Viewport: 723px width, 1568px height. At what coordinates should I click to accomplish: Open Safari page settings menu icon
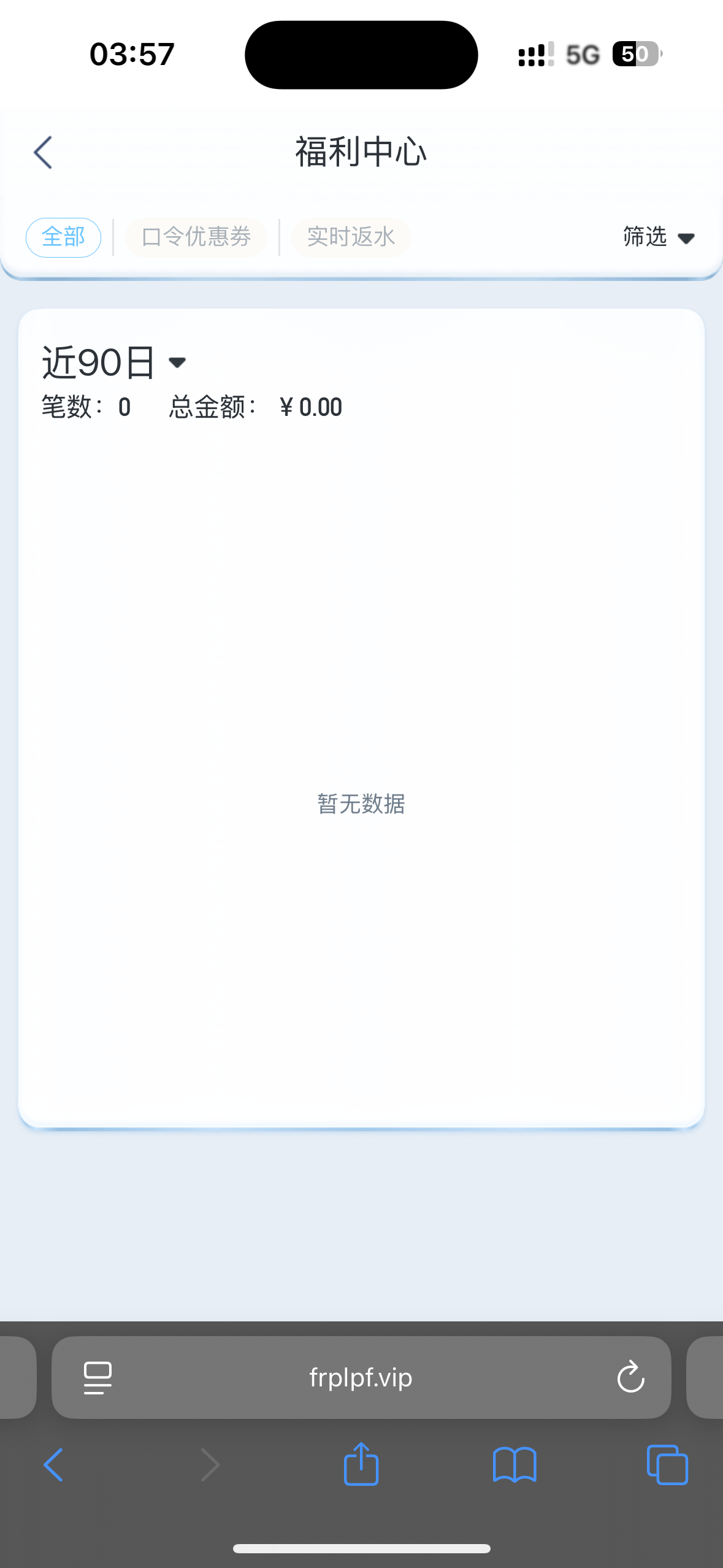(98, 1378)
